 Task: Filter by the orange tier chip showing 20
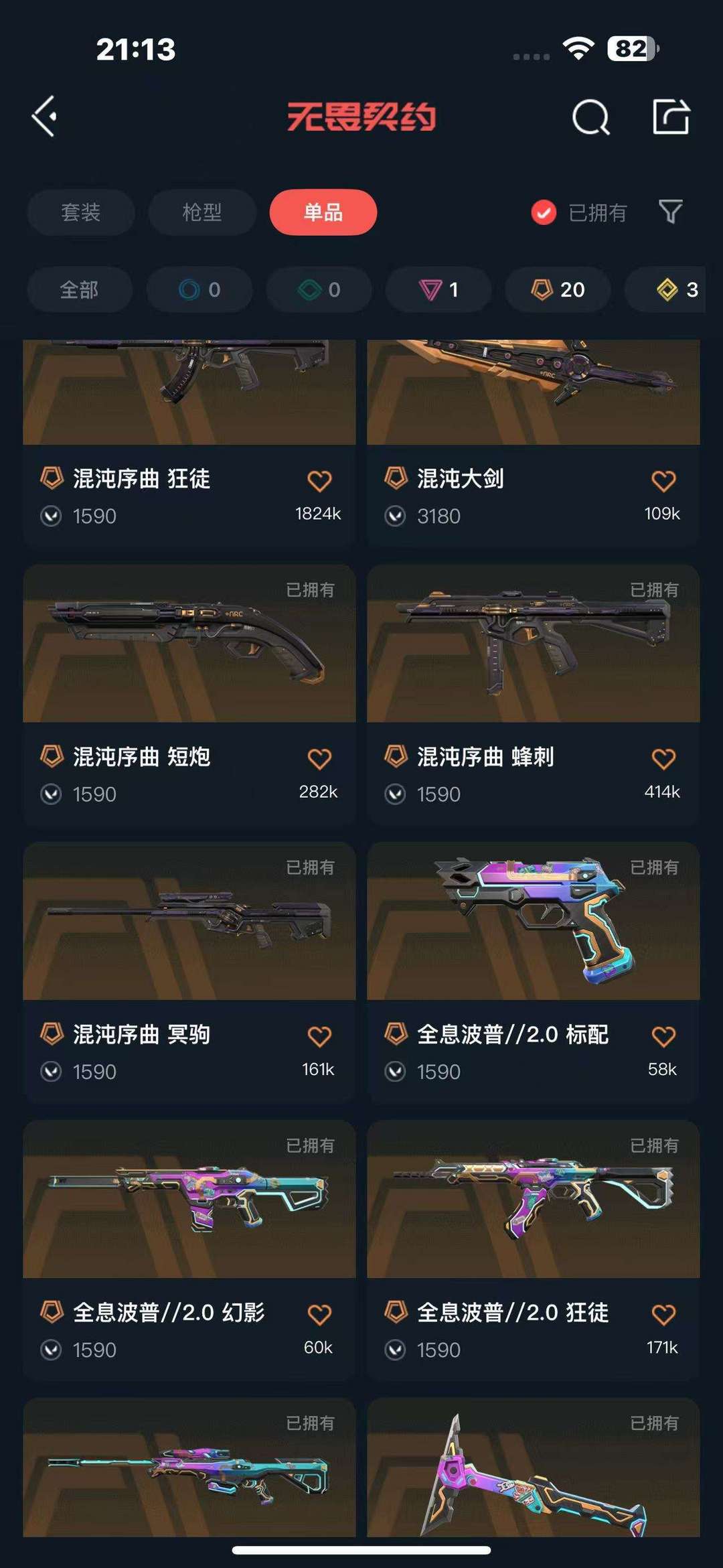[x=558, y=289]
